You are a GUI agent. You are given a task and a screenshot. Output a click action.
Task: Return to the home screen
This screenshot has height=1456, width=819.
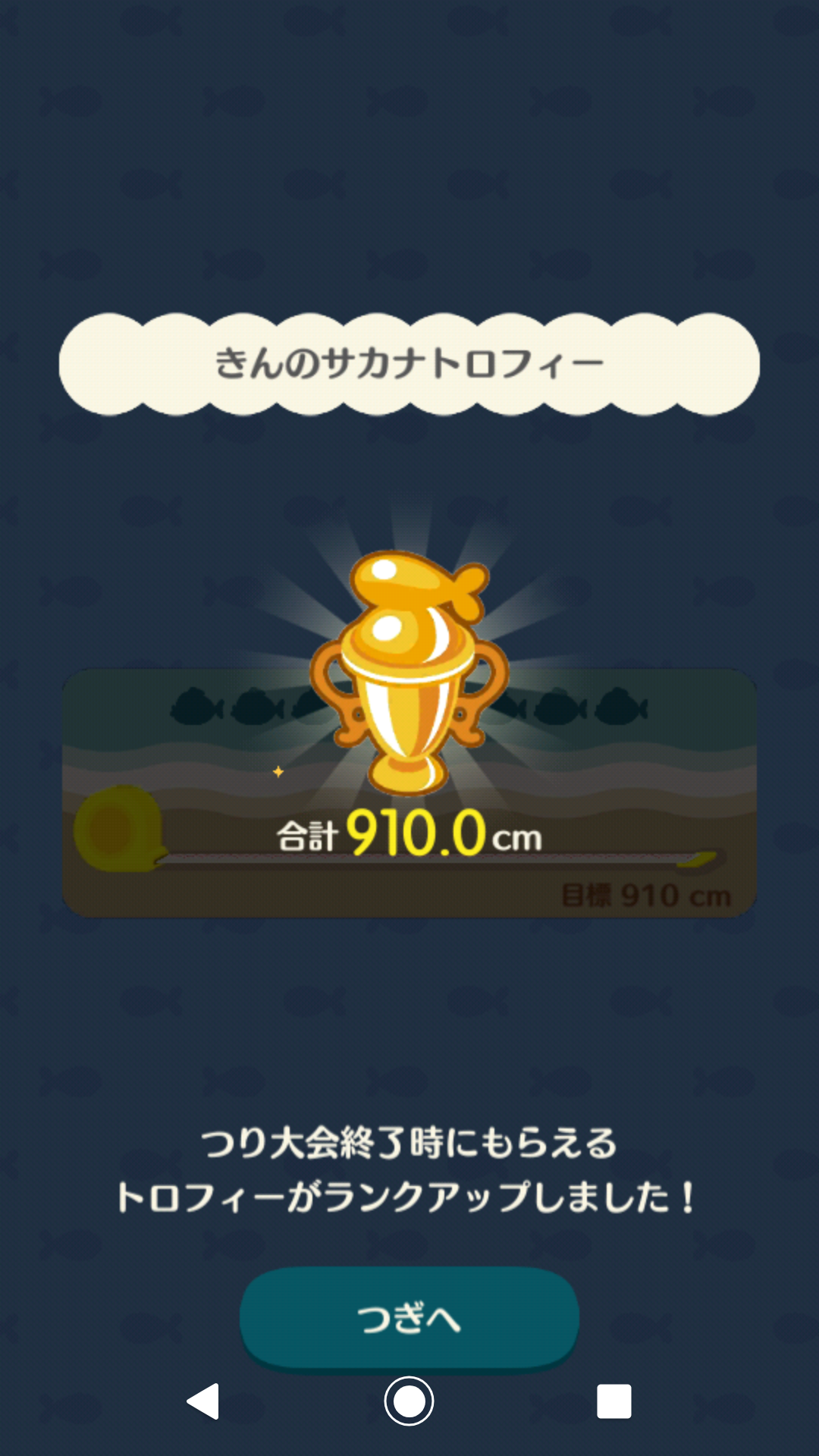(x=409, y=1401)
